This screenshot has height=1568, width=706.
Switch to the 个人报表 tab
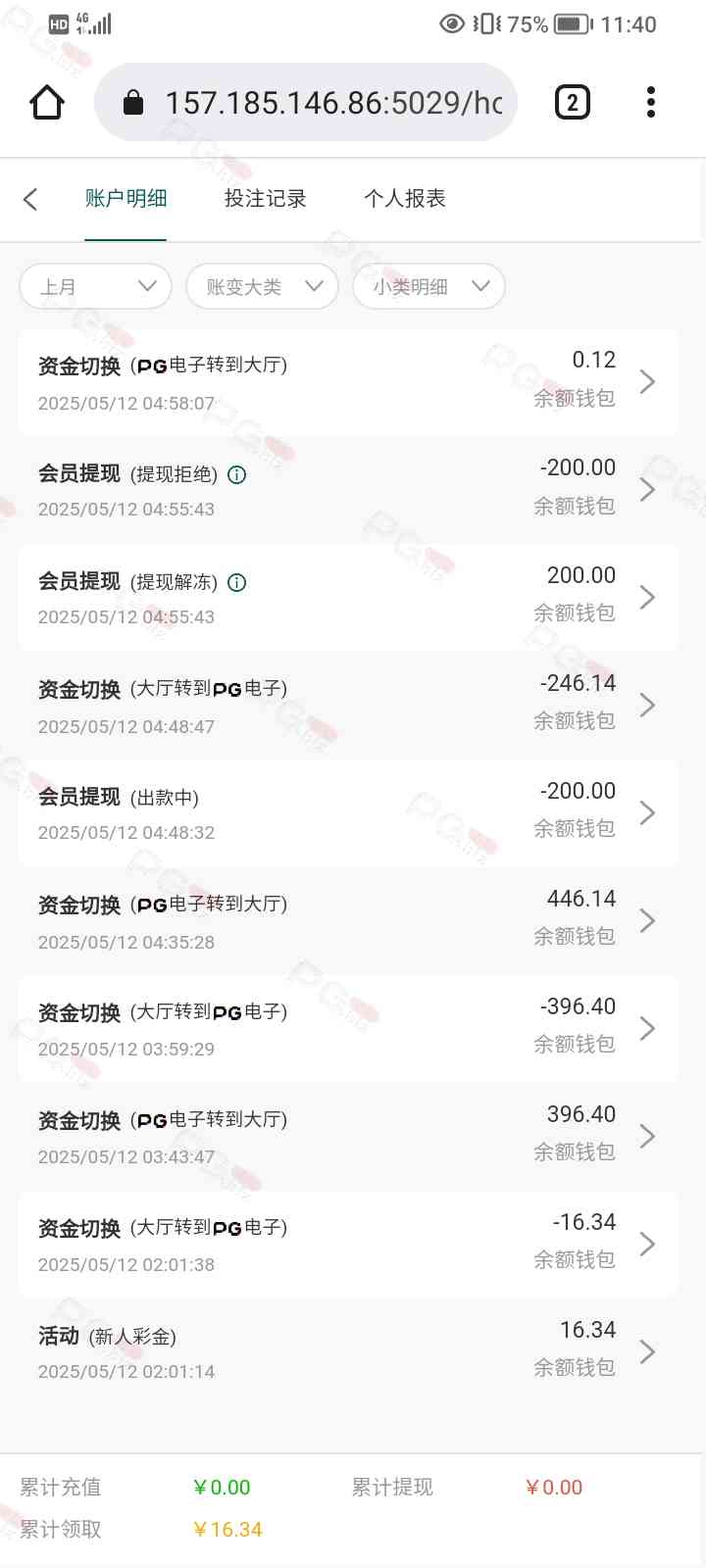point(404,199)
